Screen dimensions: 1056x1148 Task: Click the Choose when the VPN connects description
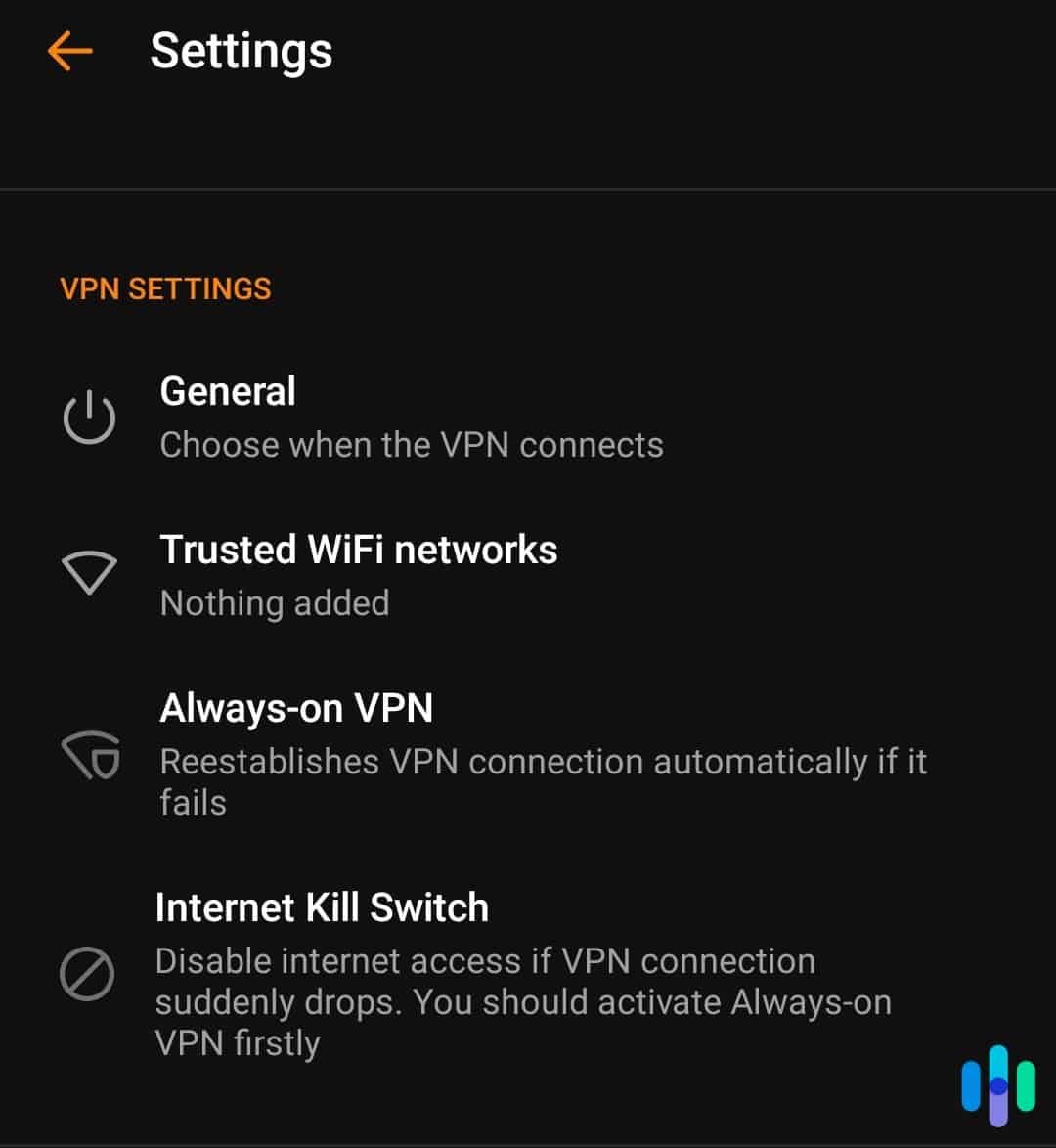tap(412, 444)
